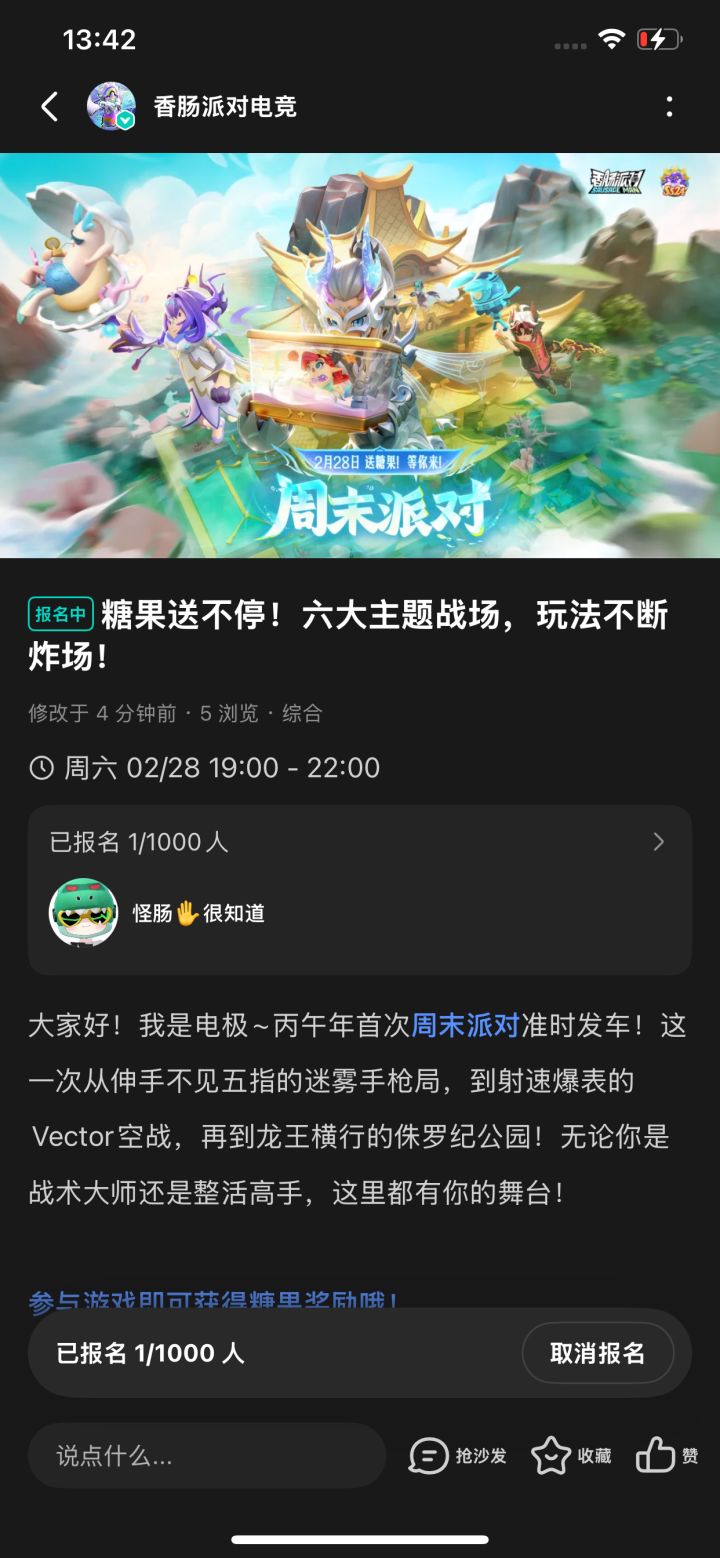Tap the clock icon beside the event schedule
This screenshot has height=1558, width=720.
[x=40, y=767]
